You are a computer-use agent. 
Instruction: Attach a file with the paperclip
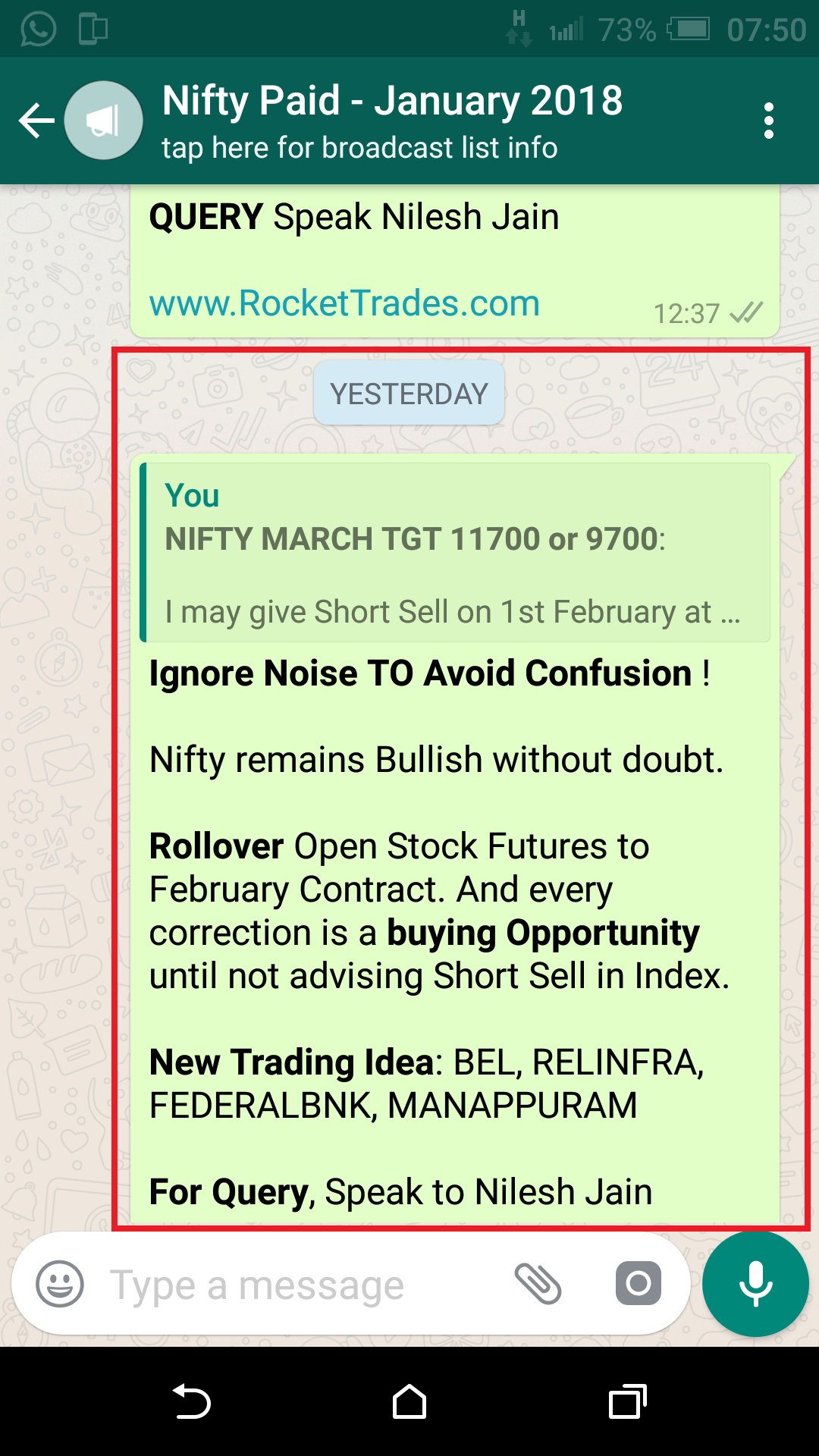click(538, 1284)
